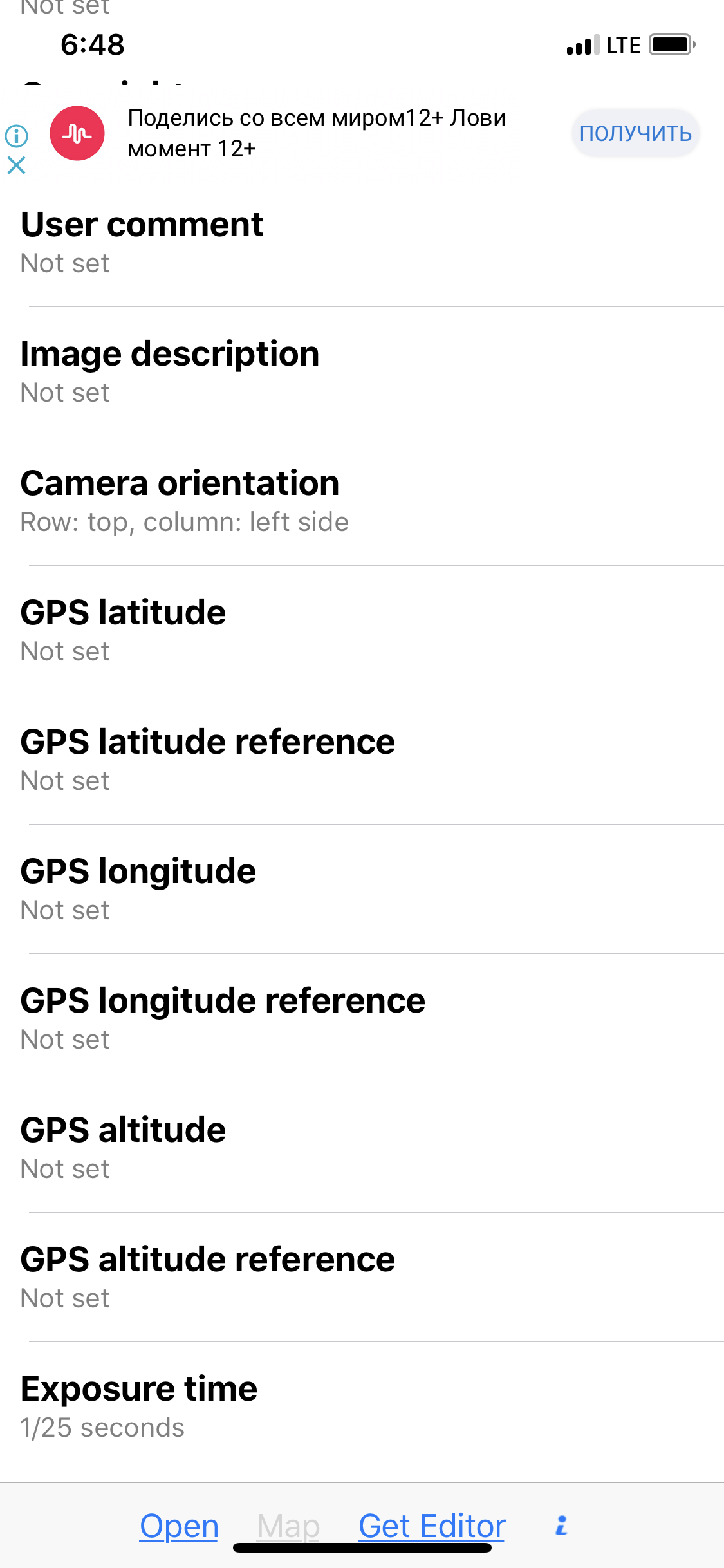Tap the ПОЛУЧИТЬ button in the ad
724x1568 pixels.
coord(635,133)
